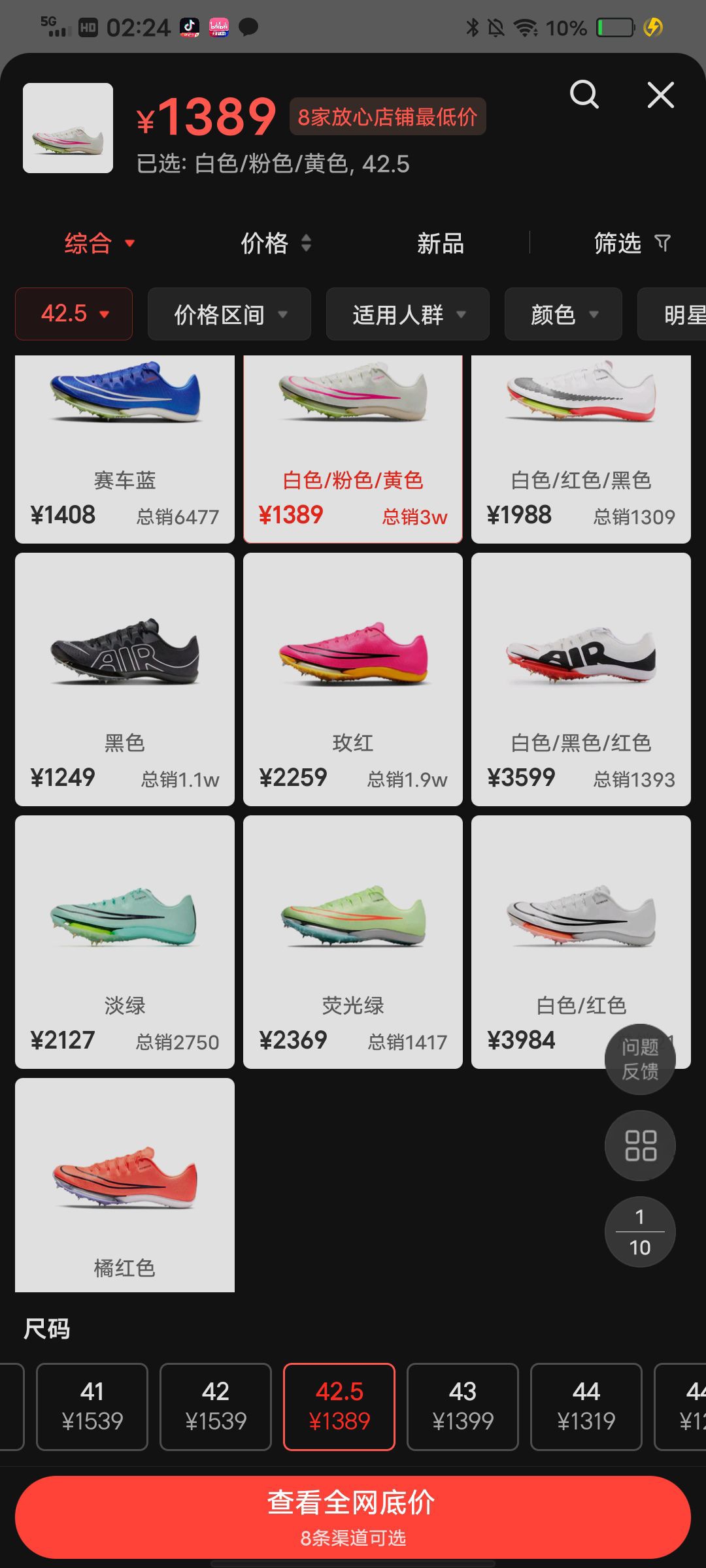The height and width of the screenshot is (1568, 706).
Task: Close the color and size selection panel
Action: pyautogui.click(x=660, y=95)
